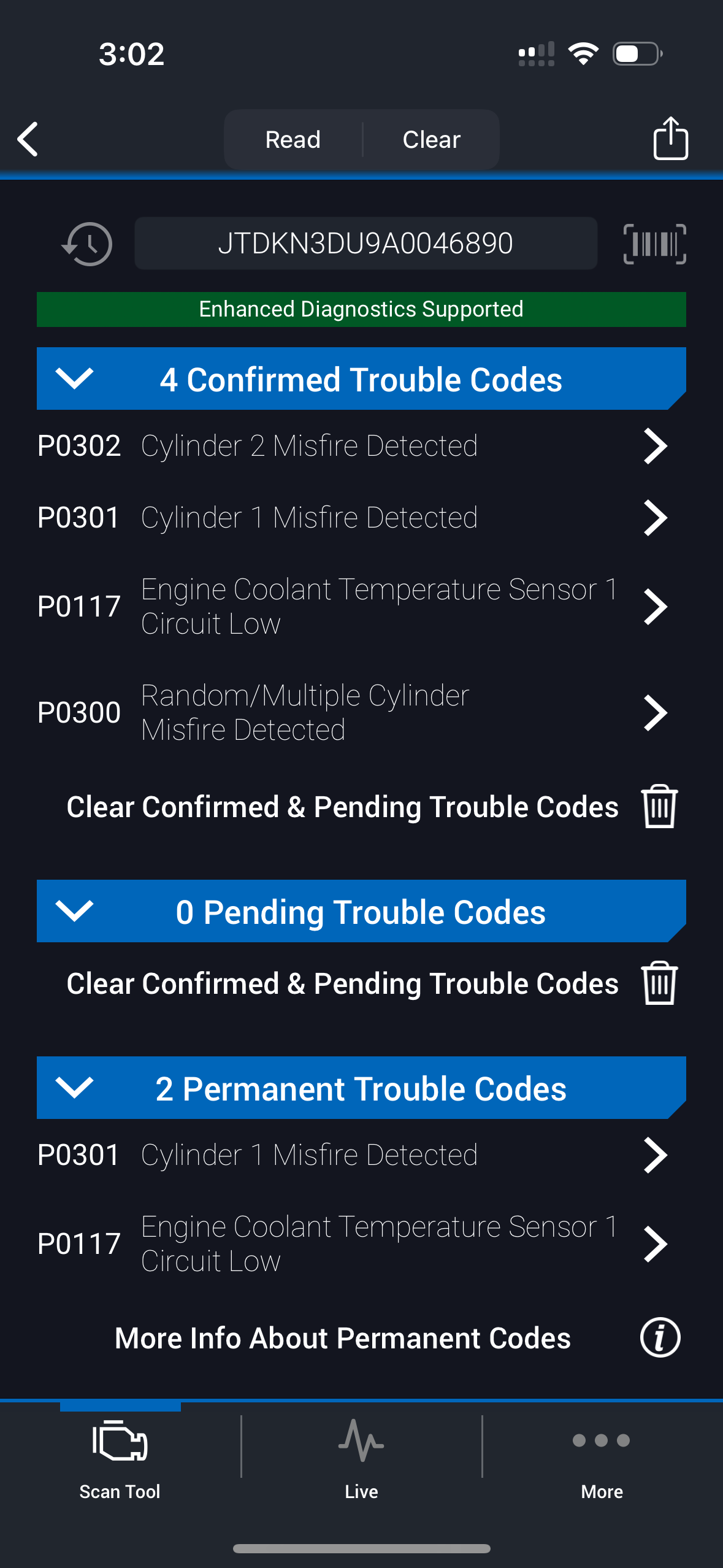Collapse the 2 Permanent Trouble Codes section
723x1568 pixels.
coord(74,1088)
